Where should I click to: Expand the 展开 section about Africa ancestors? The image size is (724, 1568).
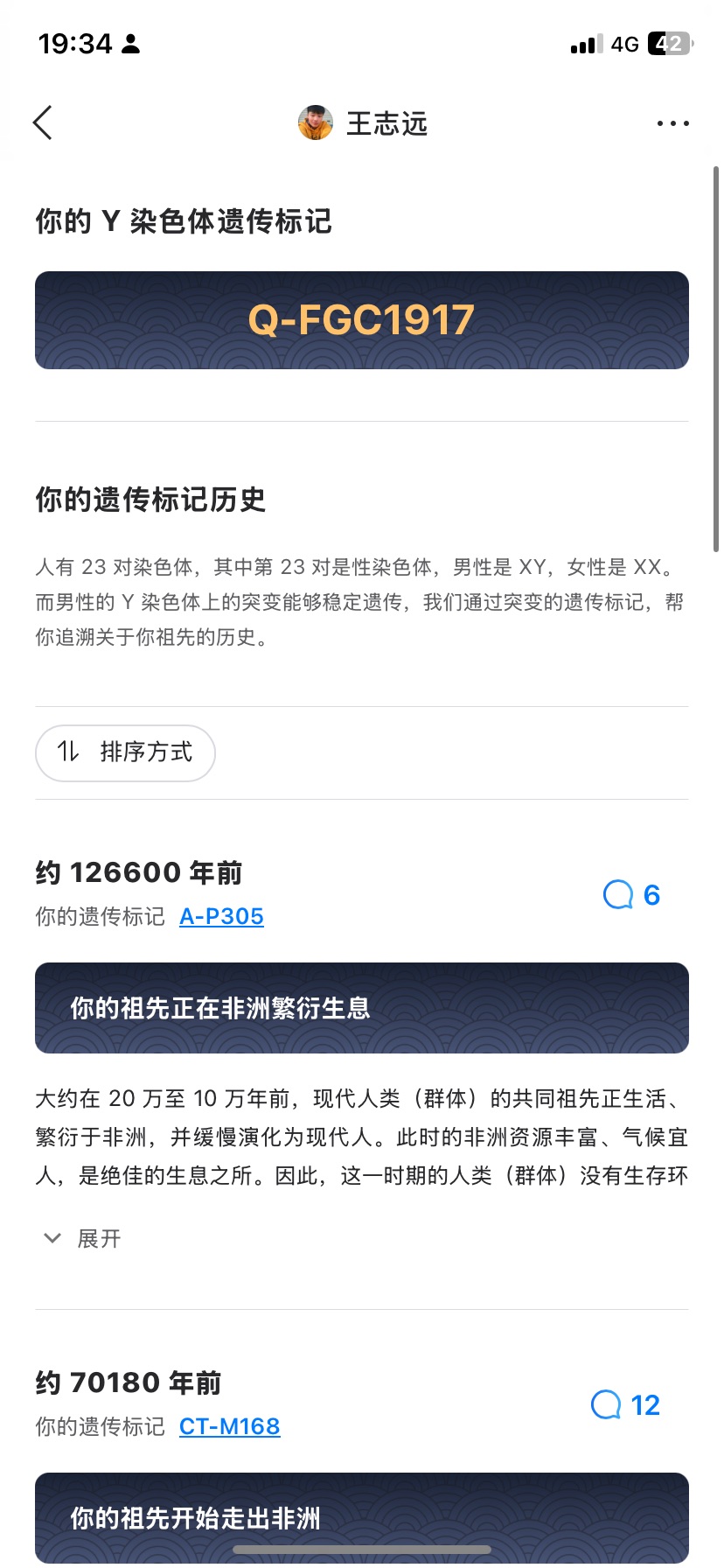(x=83, y=1238)
